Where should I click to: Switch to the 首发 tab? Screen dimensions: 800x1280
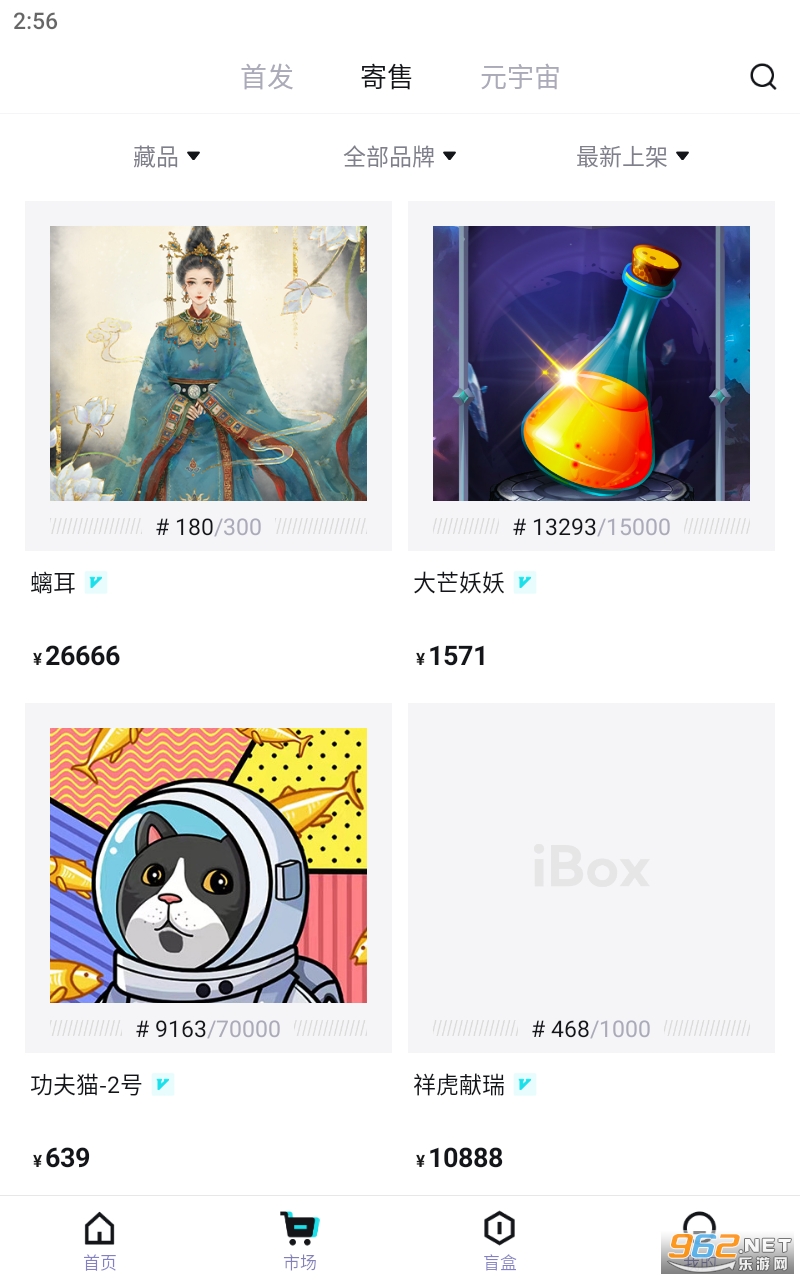pyautogui.click(x=267, y=77)
